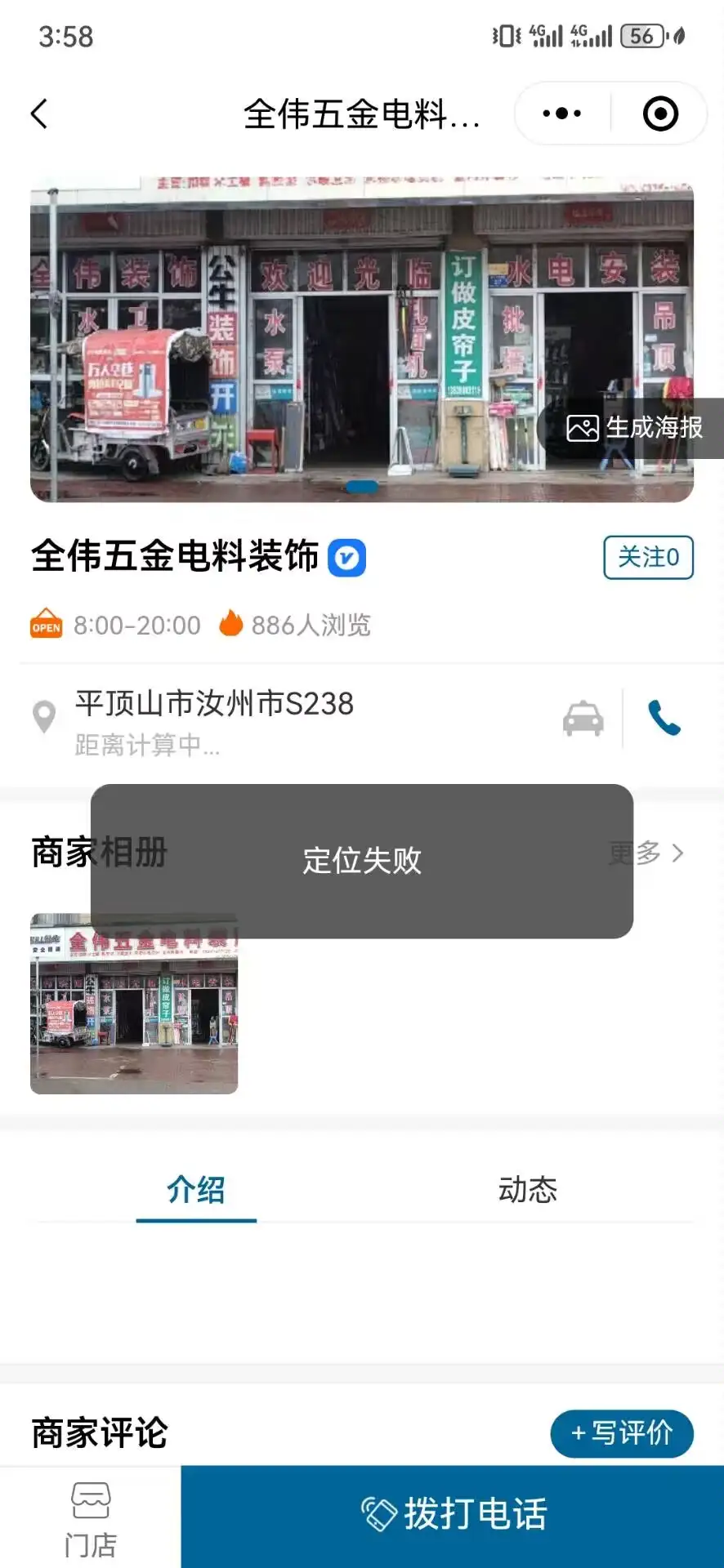The height and width of the screenshot is (1568, 724).
Task: Tap the 门店 store icon in bottom bar
Action: [x=89, y=1515]
